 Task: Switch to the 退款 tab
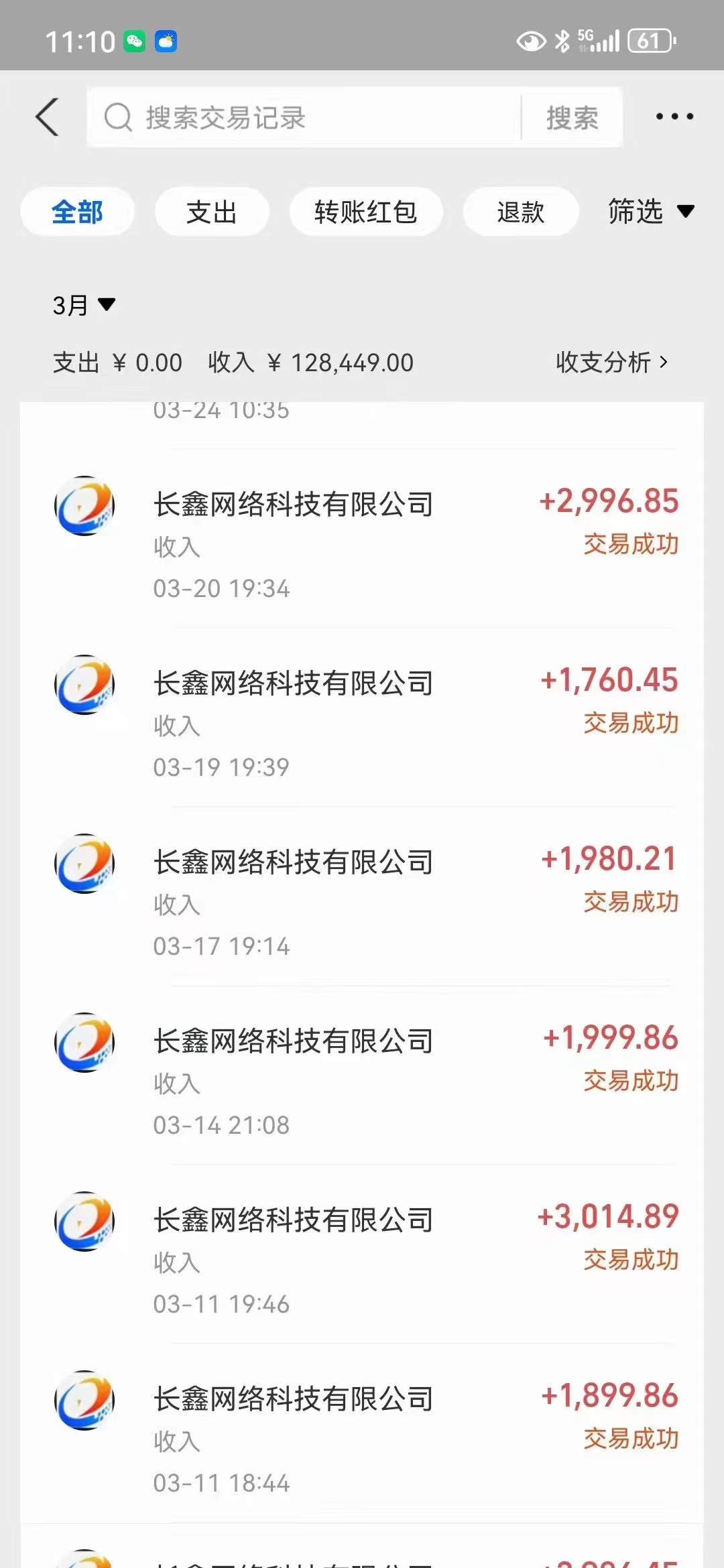pyautogui.click(x=520, y=211)
